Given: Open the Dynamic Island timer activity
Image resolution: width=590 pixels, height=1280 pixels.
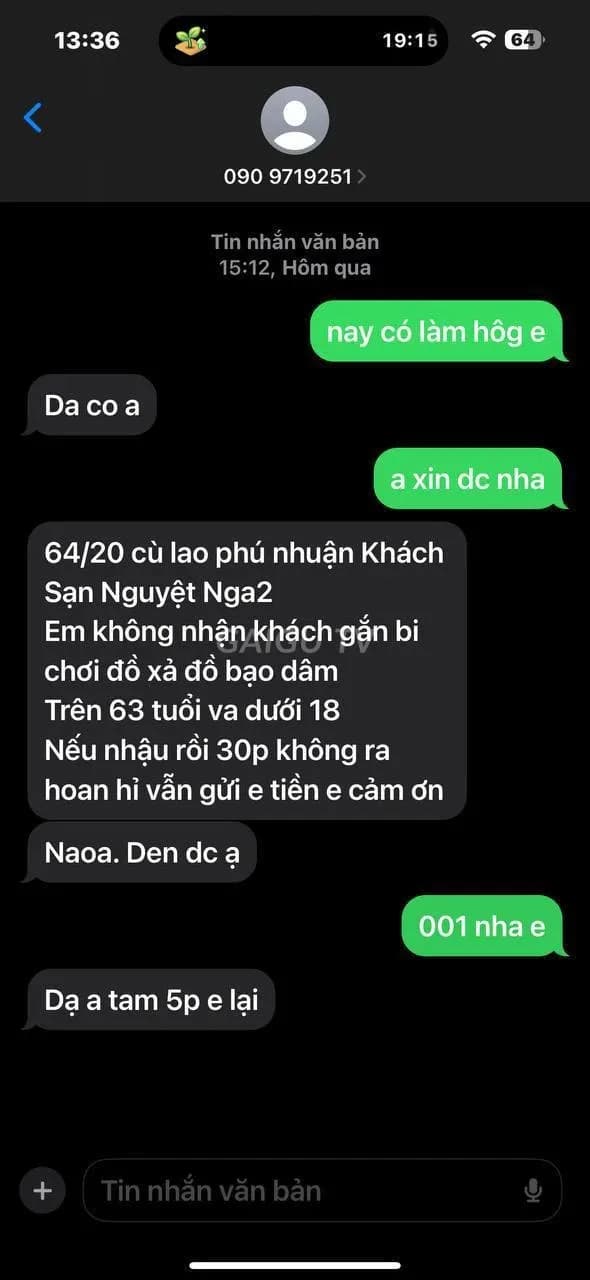Looking at the screenshot, I should (303, 41).
